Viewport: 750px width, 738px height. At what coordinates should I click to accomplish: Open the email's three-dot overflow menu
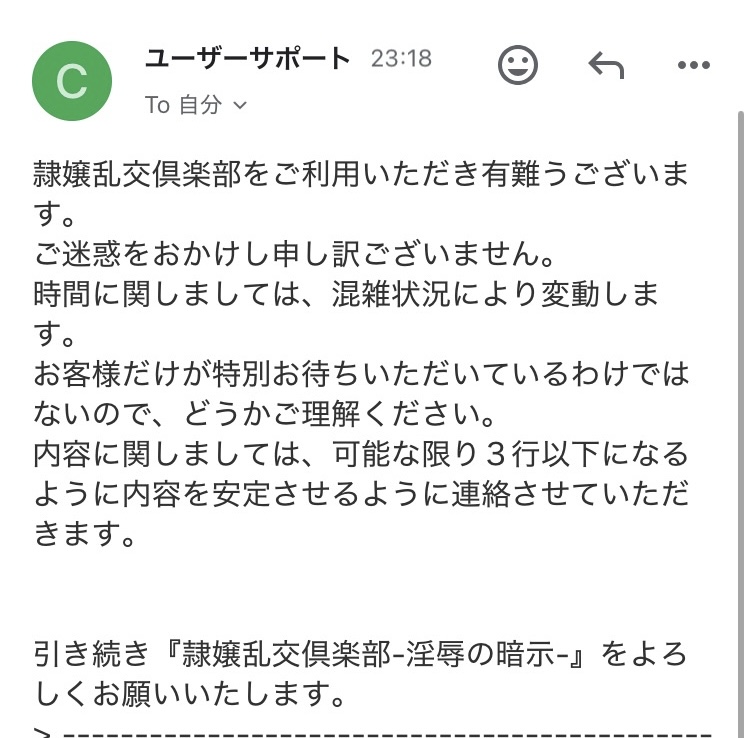(x=693, y=66)
